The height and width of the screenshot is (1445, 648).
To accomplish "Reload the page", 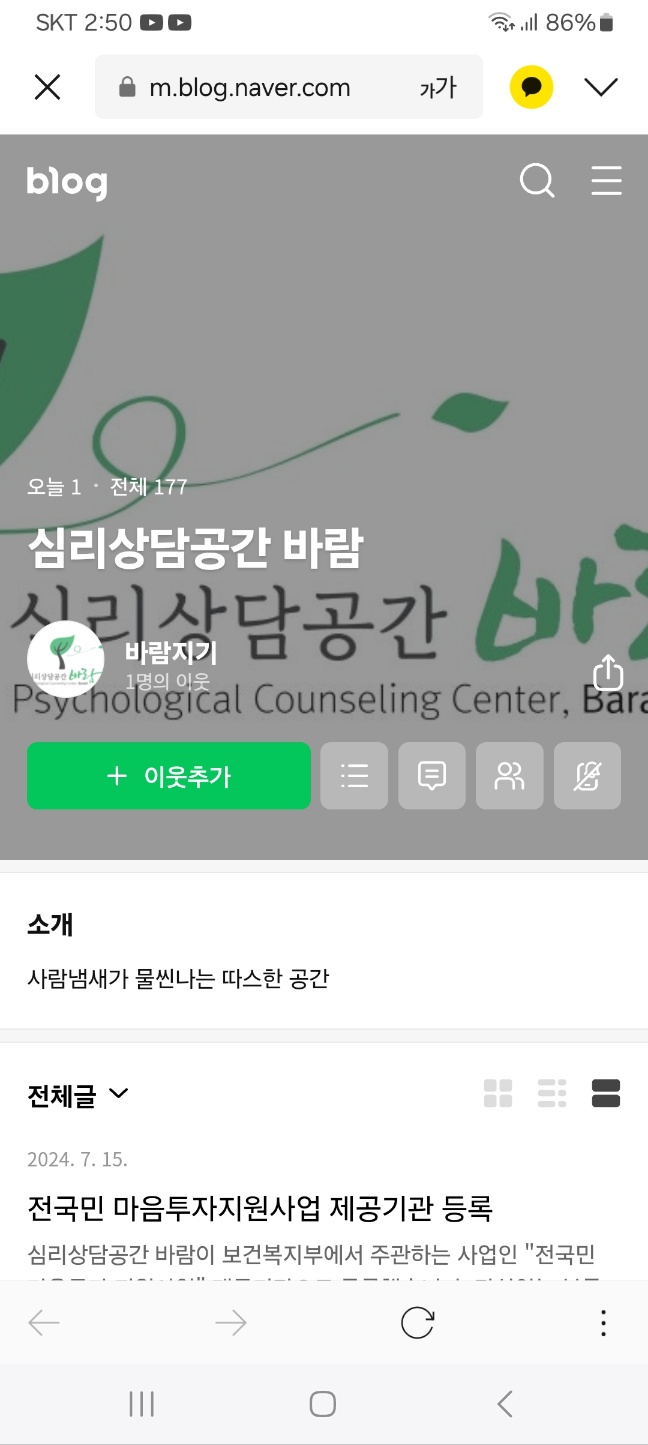I will pos(417,1323).
